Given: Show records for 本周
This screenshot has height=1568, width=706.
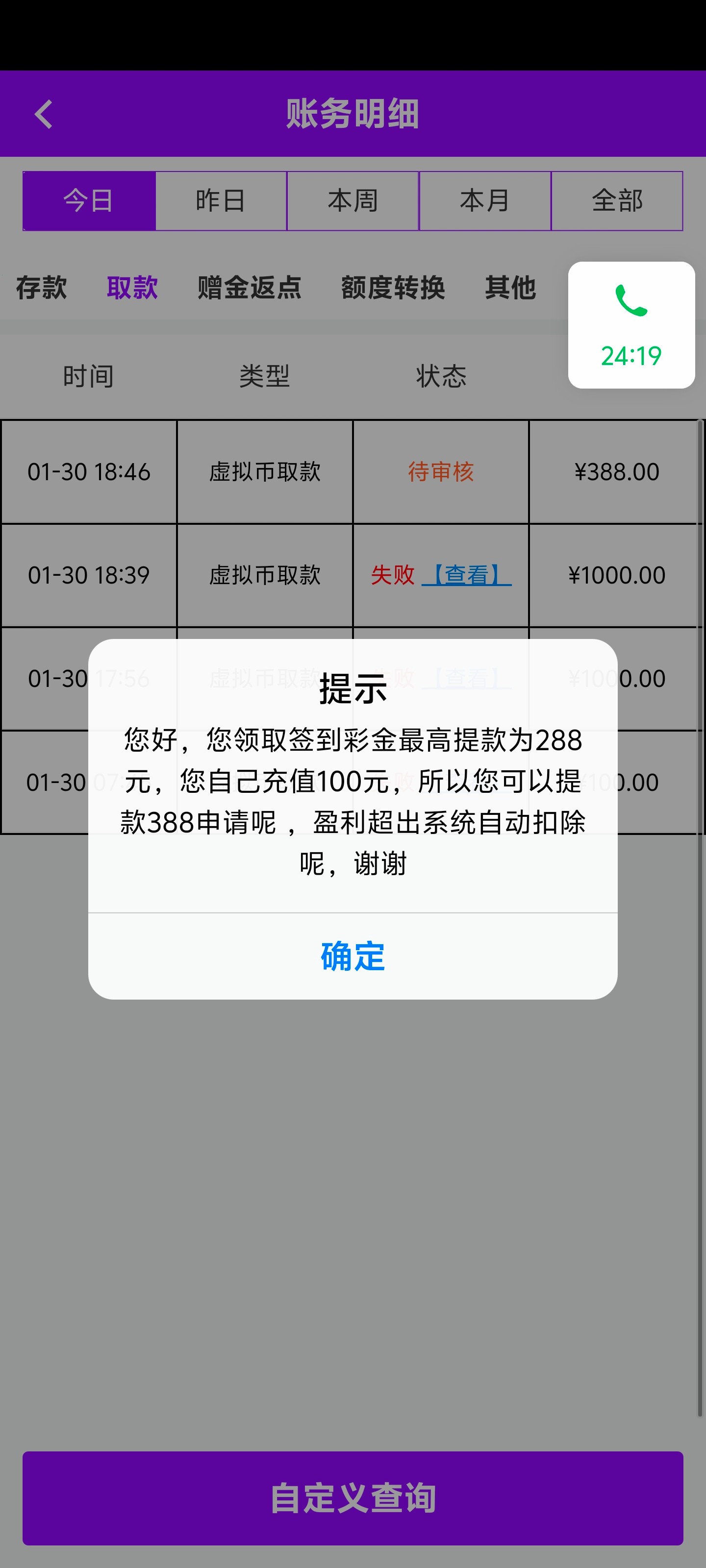Looking at the screenshot, I should 353,201.
